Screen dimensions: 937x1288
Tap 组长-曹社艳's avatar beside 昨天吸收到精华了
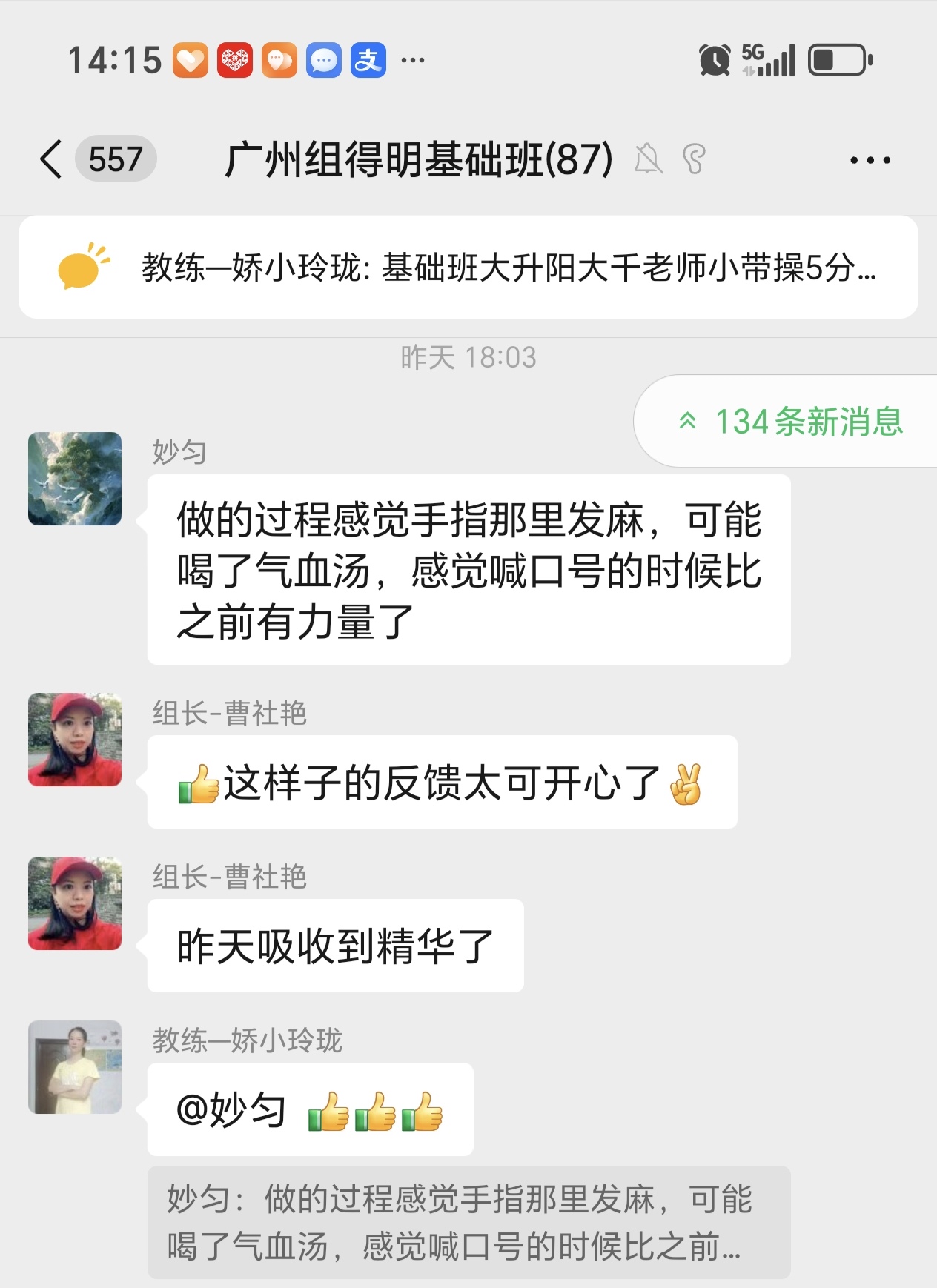point(75,903)
